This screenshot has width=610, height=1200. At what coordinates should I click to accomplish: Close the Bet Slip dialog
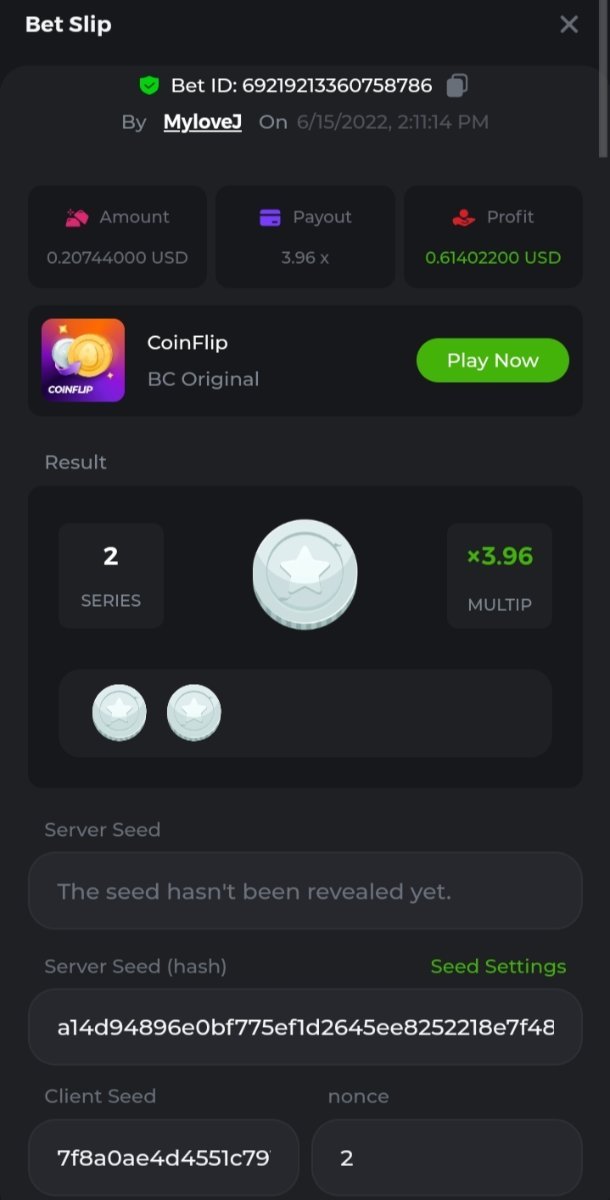[569, 25]
